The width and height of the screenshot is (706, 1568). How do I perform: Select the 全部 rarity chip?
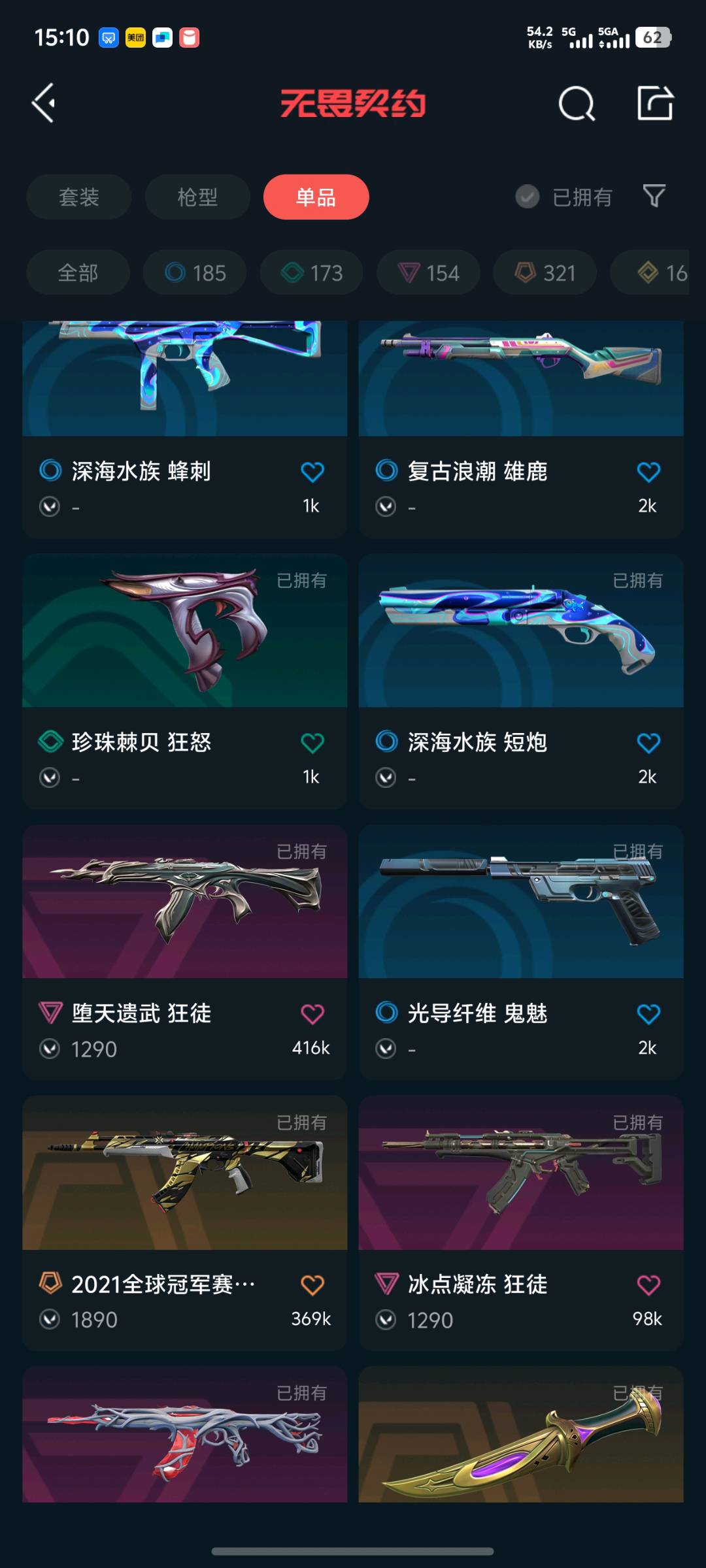[x=78, y=272]
